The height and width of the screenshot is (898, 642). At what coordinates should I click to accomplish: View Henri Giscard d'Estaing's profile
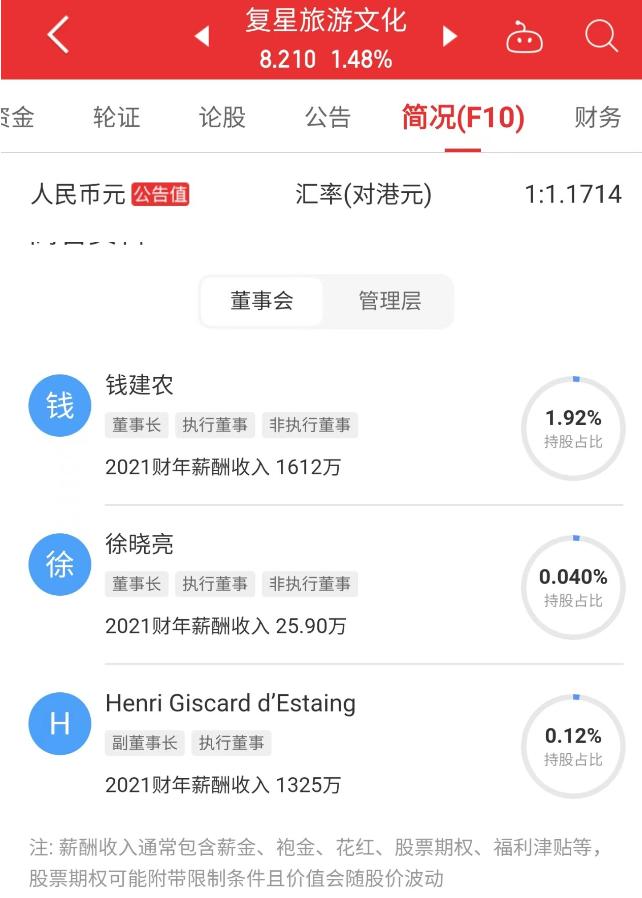pyautogui.click(x=230, y=703)
